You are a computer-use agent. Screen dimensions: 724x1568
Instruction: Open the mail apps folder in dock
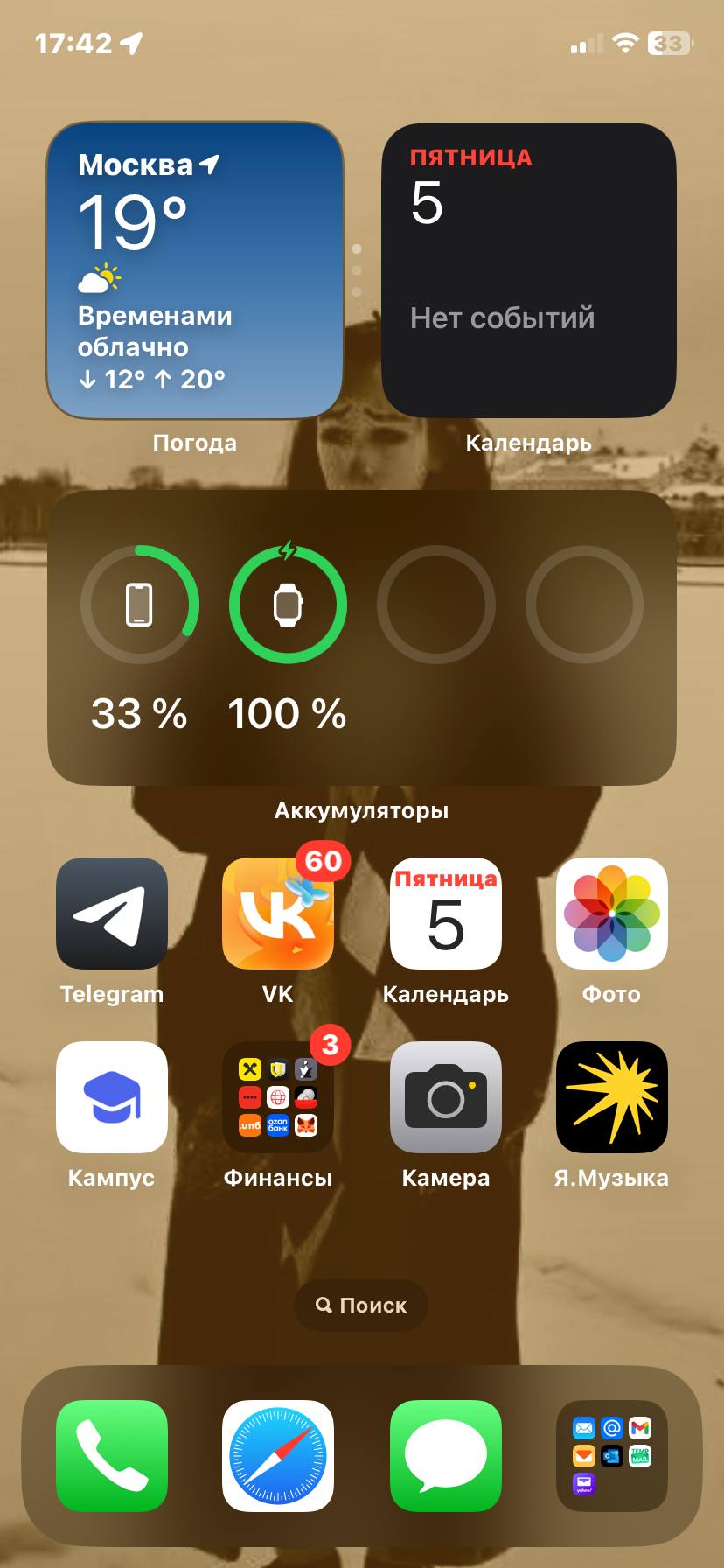point(612,1456)
